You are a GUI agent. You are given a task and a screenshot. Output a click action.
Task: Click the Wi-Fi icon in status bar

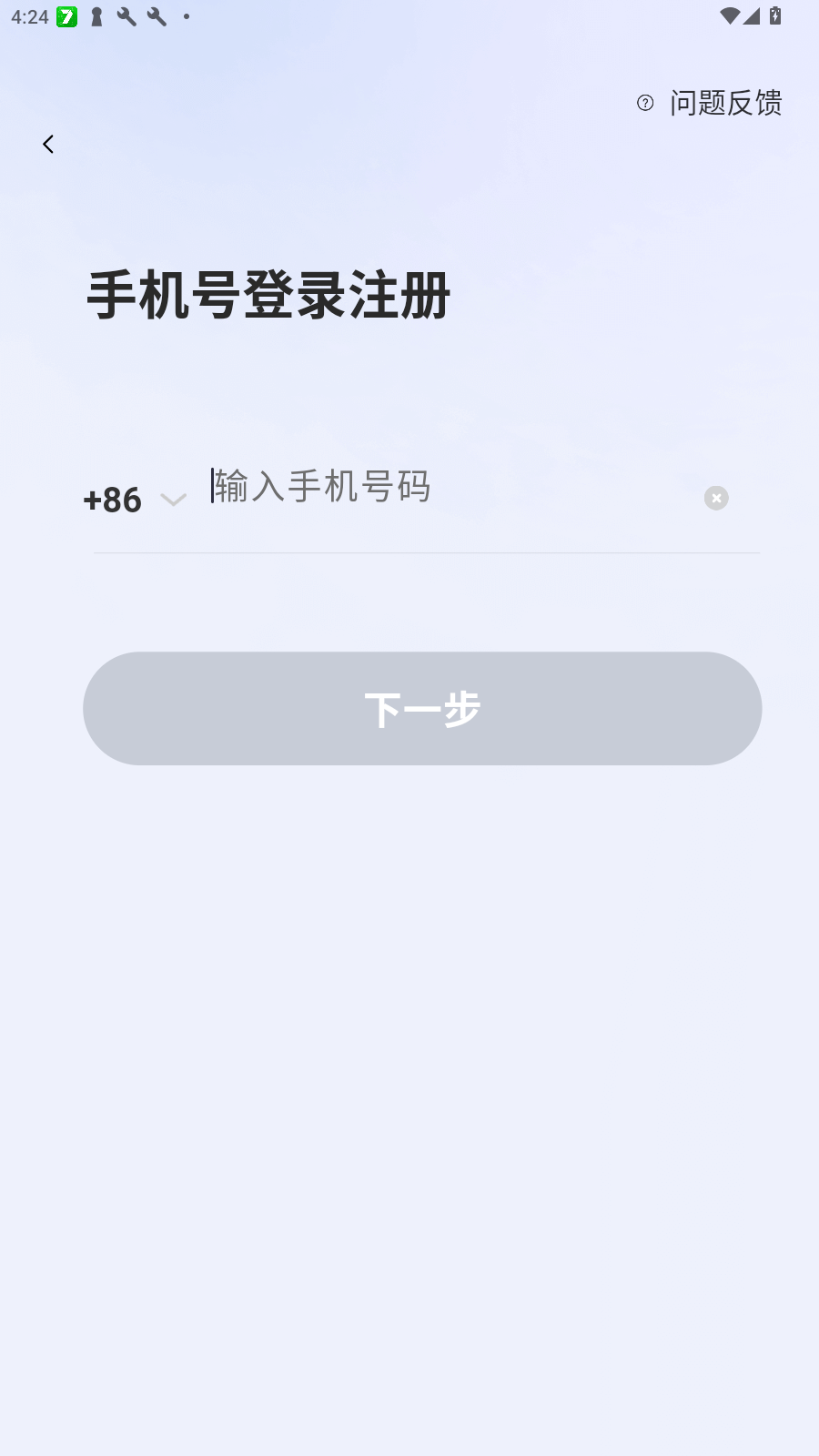[728, 15]
